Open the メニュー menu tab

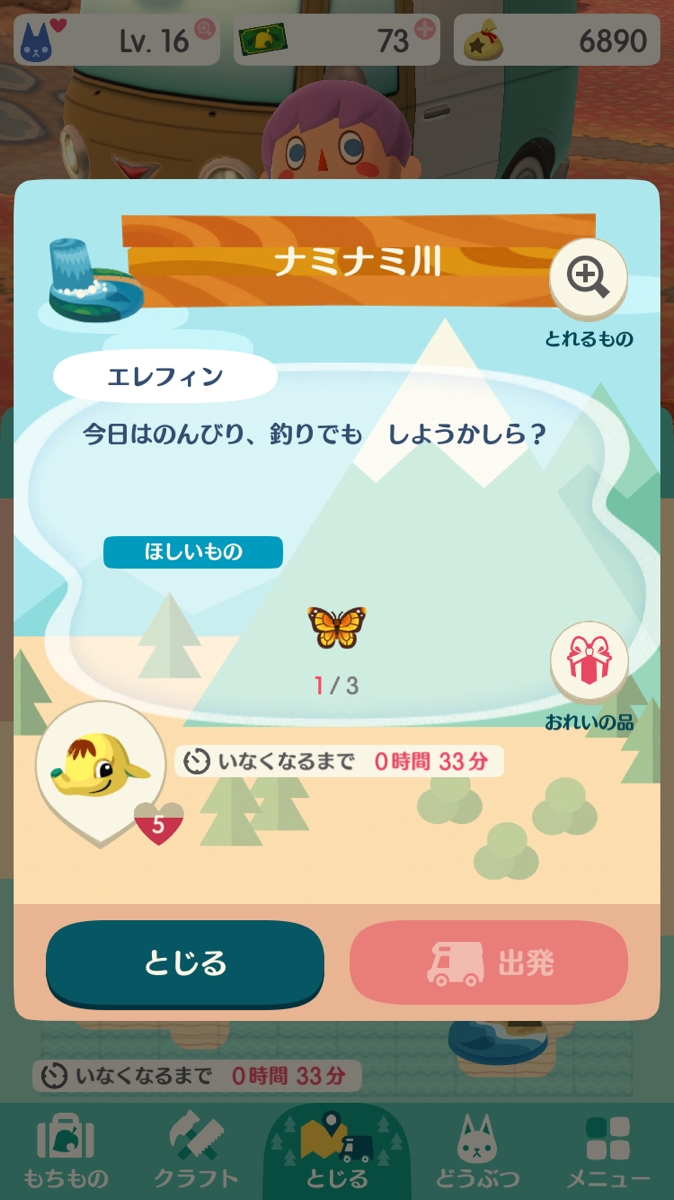608,1150
